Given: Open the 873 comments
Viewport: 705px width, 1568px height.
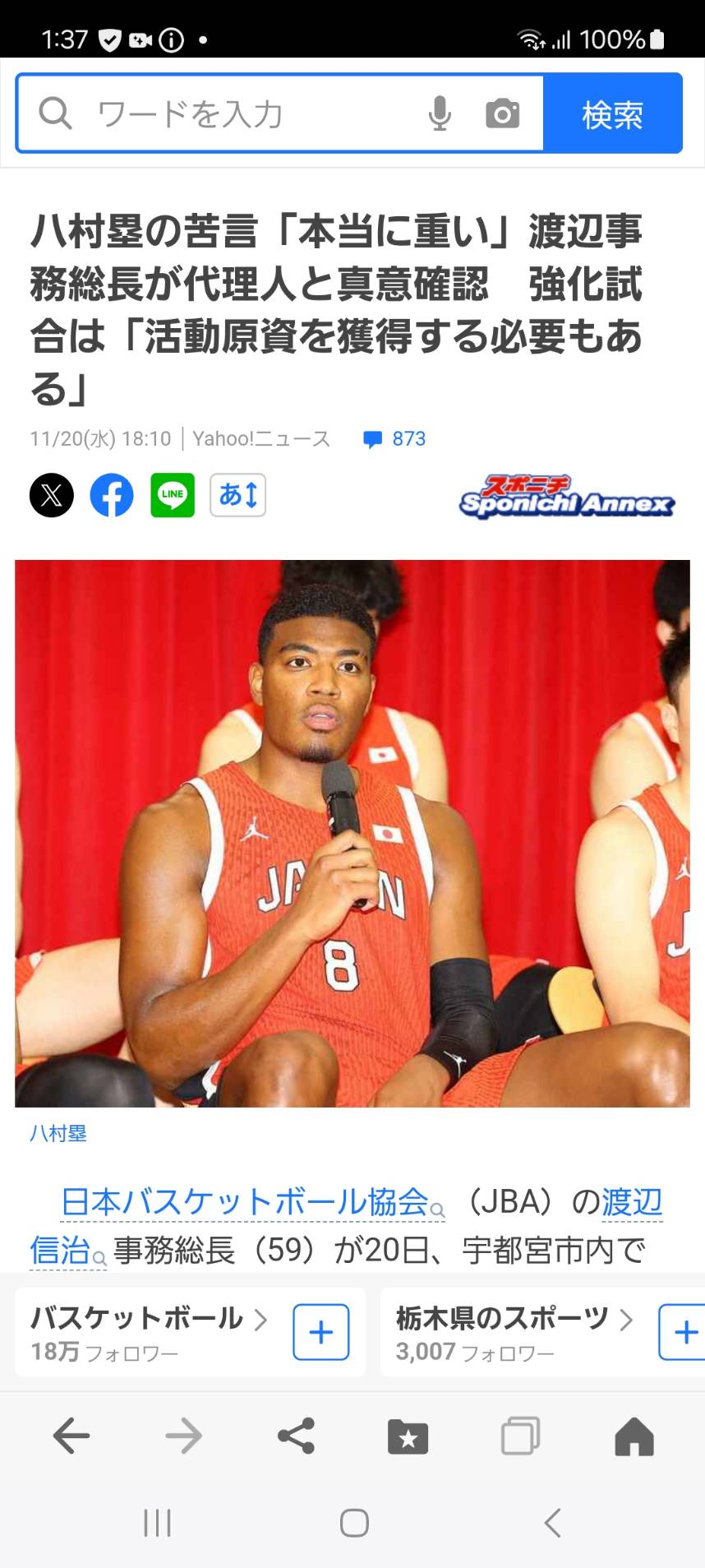Looking at the screenshot, I should click(x=395, y=439).
